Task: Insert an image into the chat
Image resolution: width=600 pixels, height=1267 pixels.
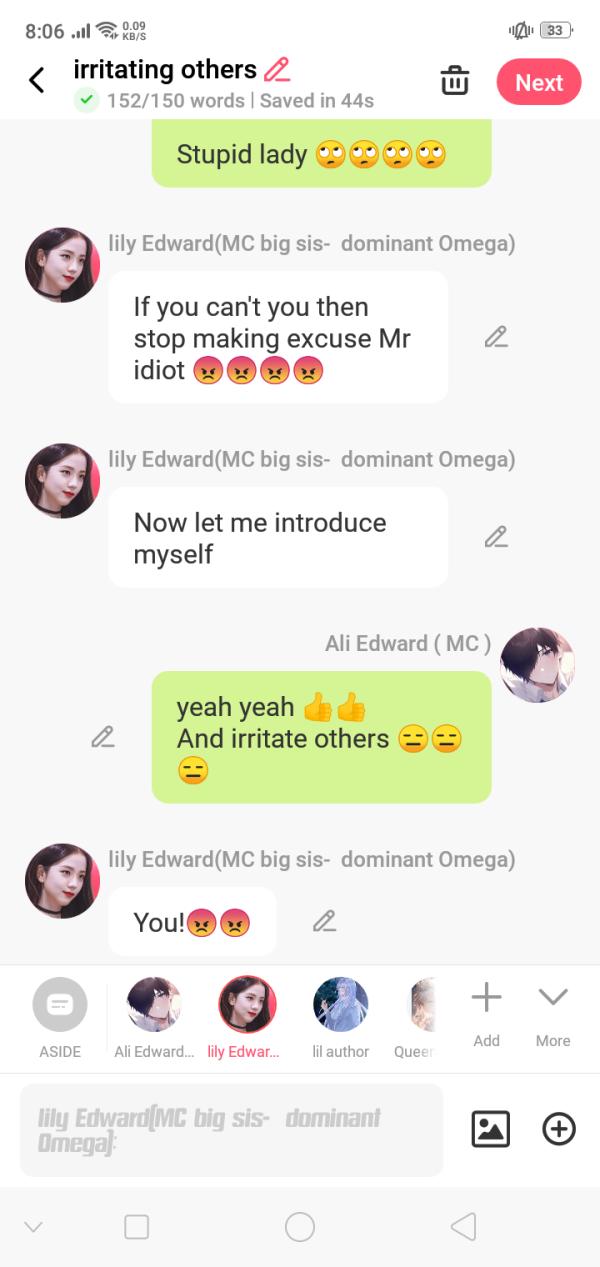Action: pyautogui.click(x=490, y=1129)
